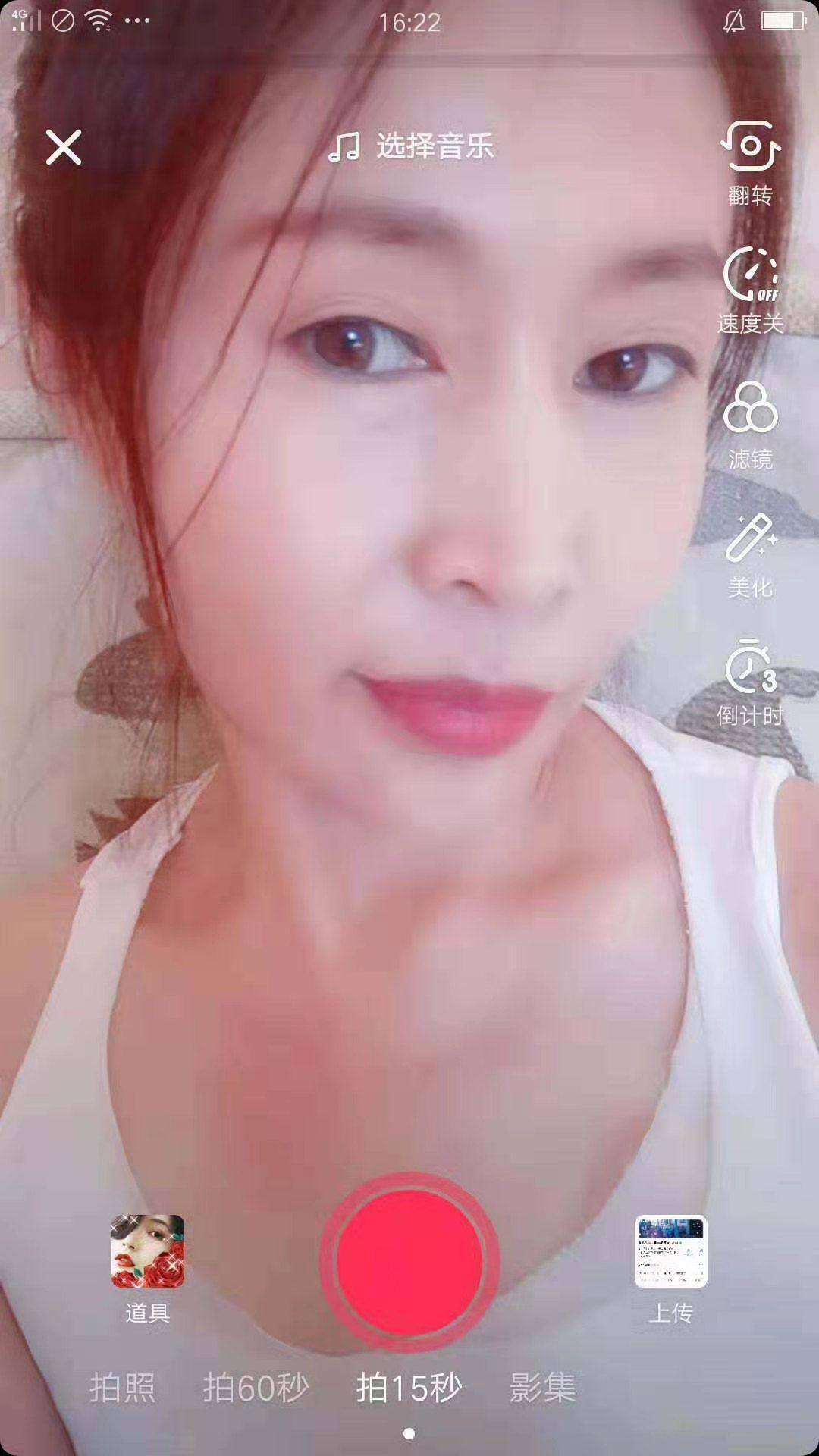Image resolution: width=819 pixels, height=1456 pixels.
Task: Open 美化 beautify settings
Action: pyautogui.click(x=750, y=555)
